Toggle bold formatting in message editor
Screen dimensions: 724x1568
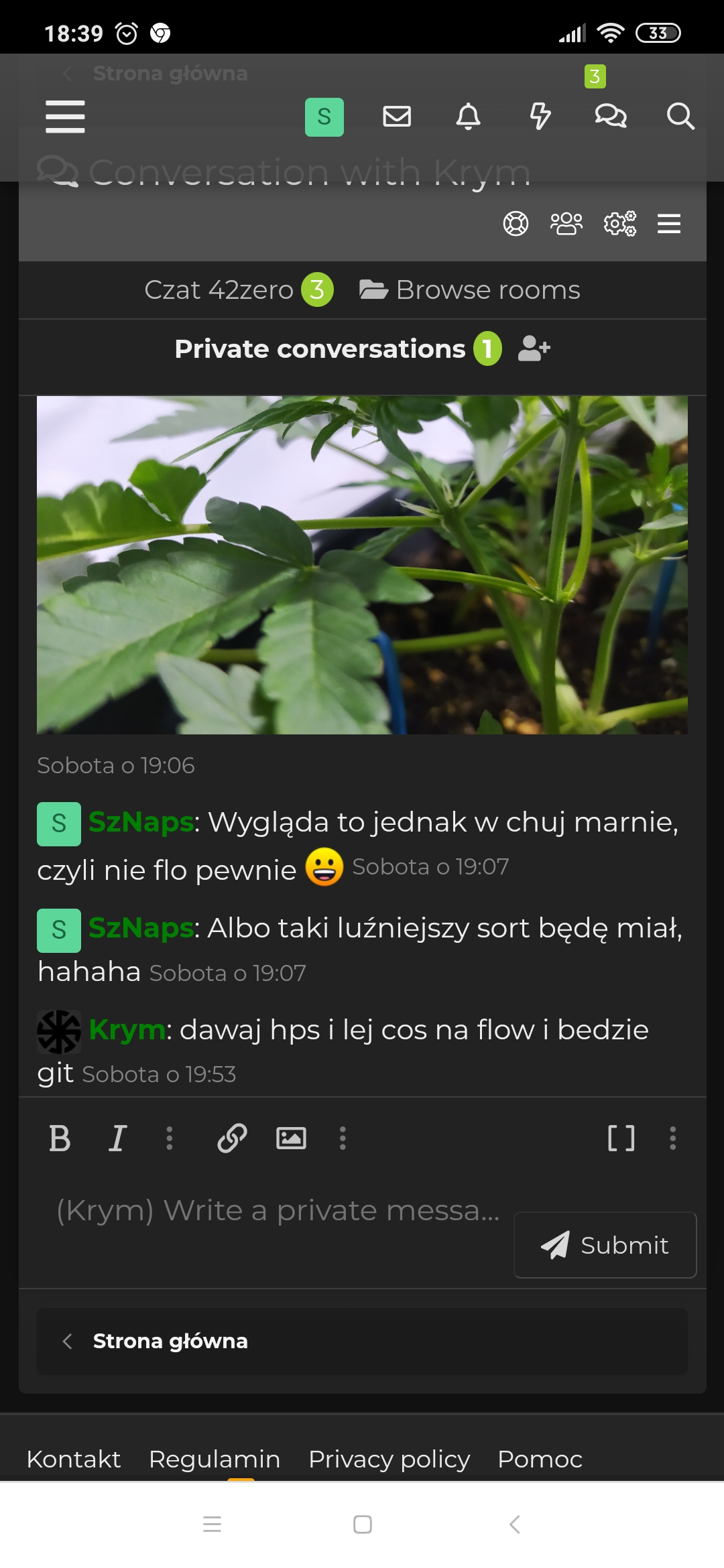tap(59, 1138)
